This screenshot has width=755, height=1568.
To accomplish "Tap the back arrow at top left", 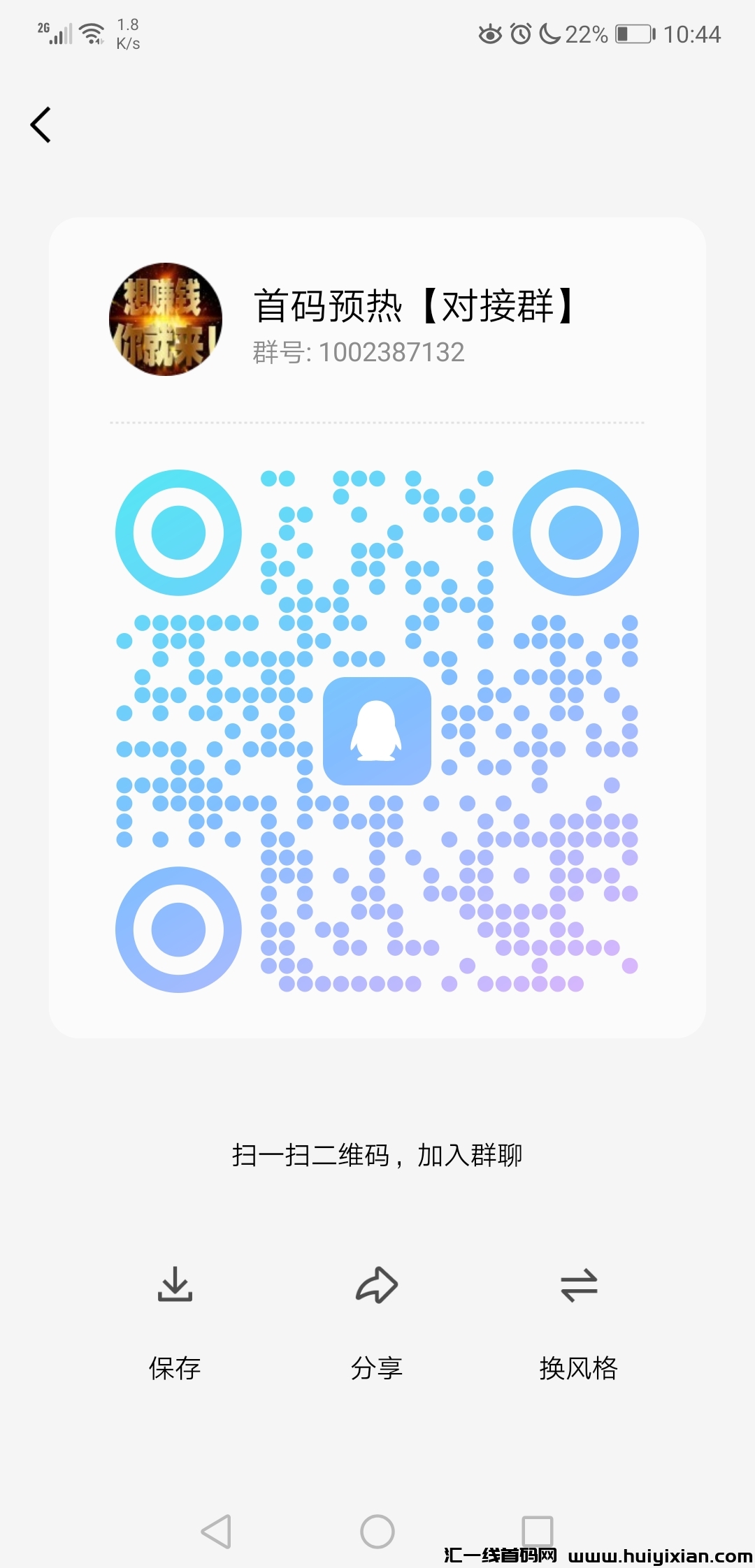I will tap(40, 124).
